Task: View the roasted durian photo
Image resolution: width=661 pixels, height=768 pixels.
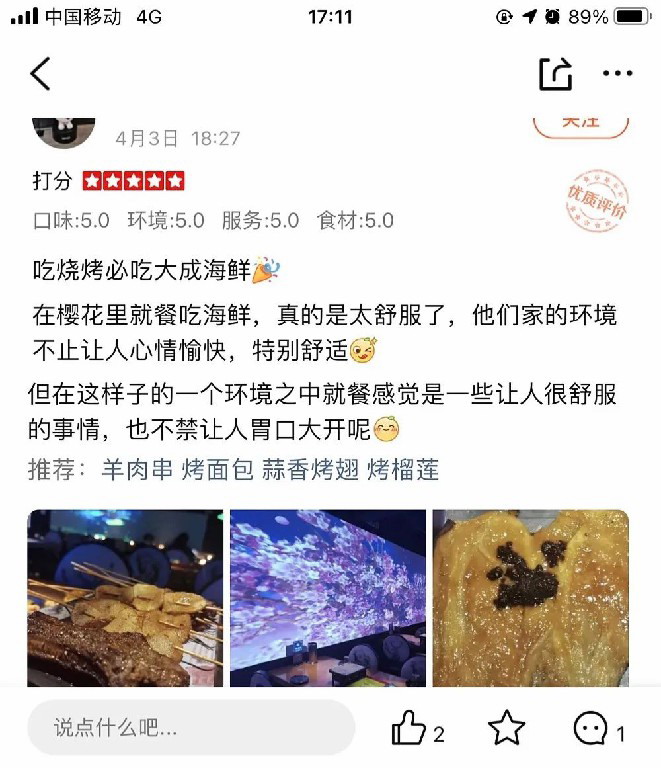Action: pos(530,598)
